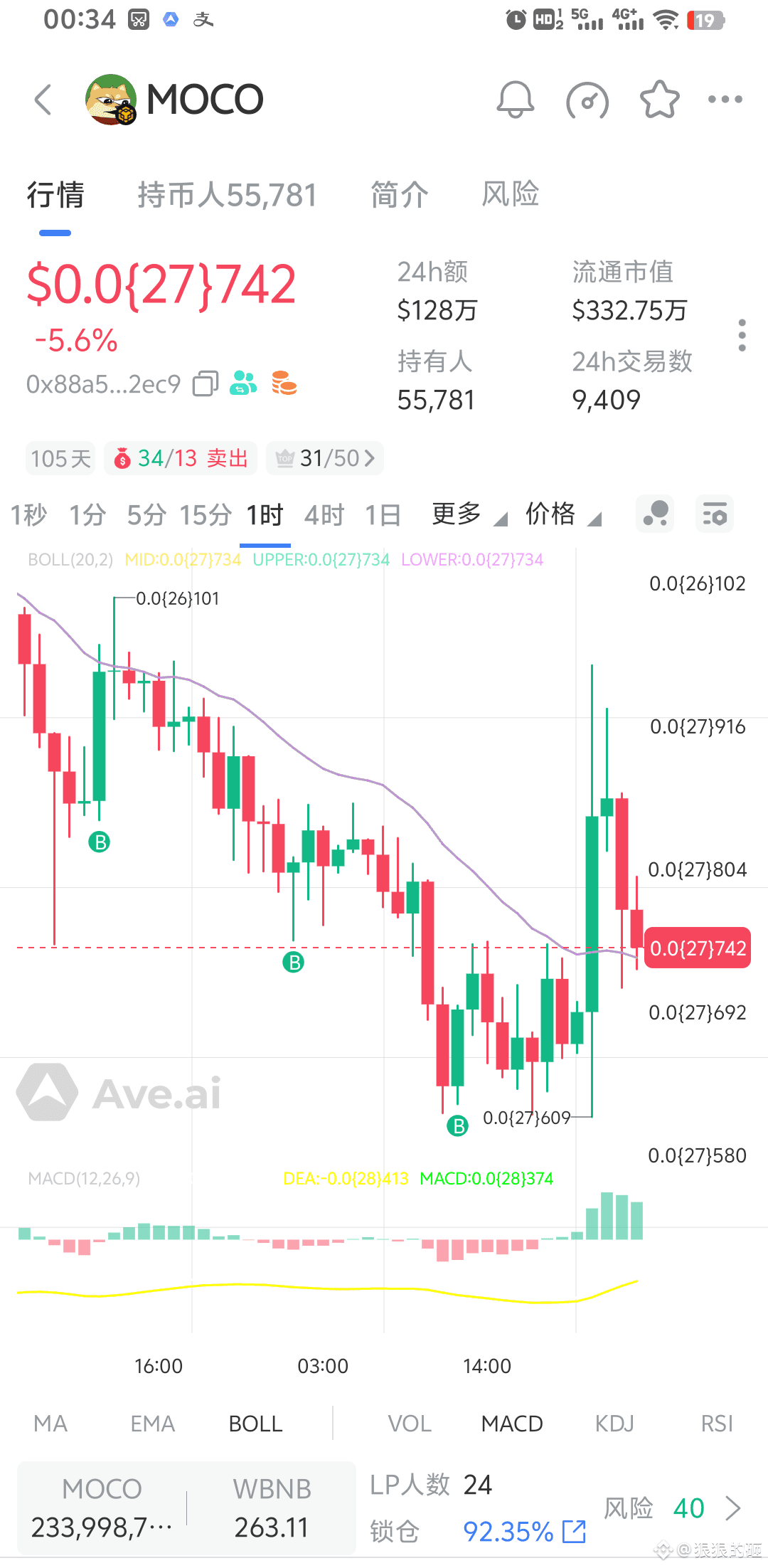Image resolution: width=768 pixels, height=1568 pixels.
Task: Switch sub-indicator to KDJ
Action: (x=614, y=1424)
